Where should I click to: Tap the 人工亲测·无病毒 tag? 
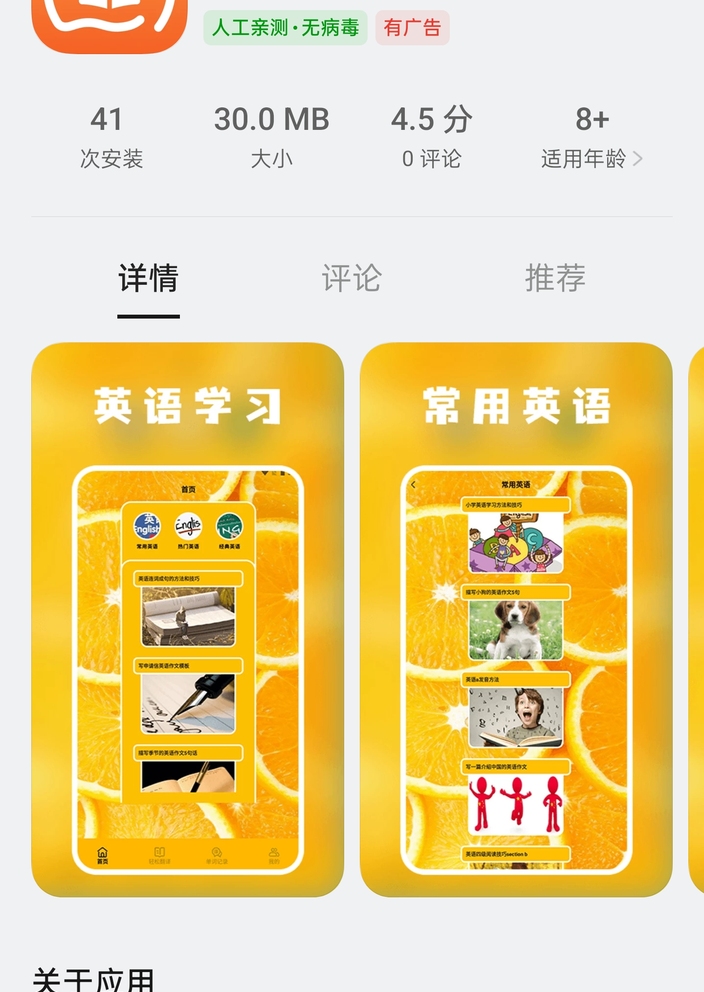coord(285,28)
